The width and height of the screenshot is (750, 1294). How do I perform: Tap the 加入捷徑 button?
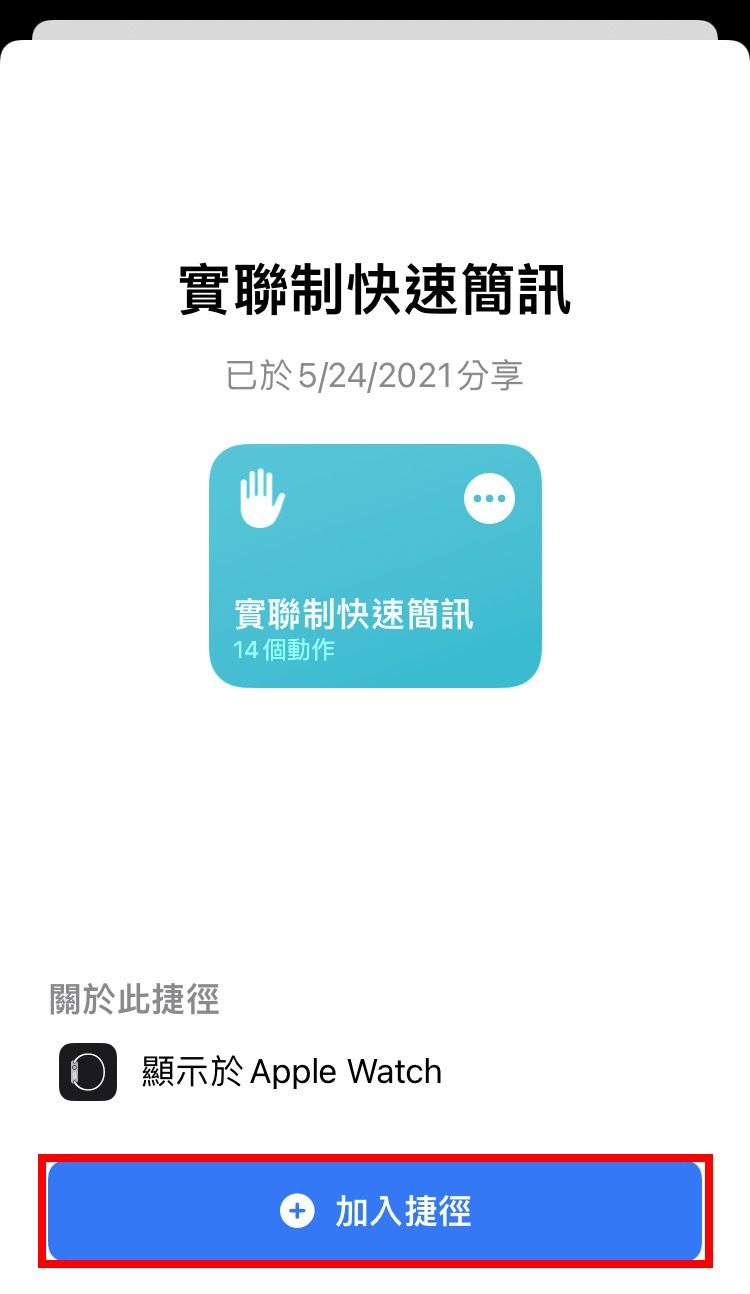pos(375,1211)
